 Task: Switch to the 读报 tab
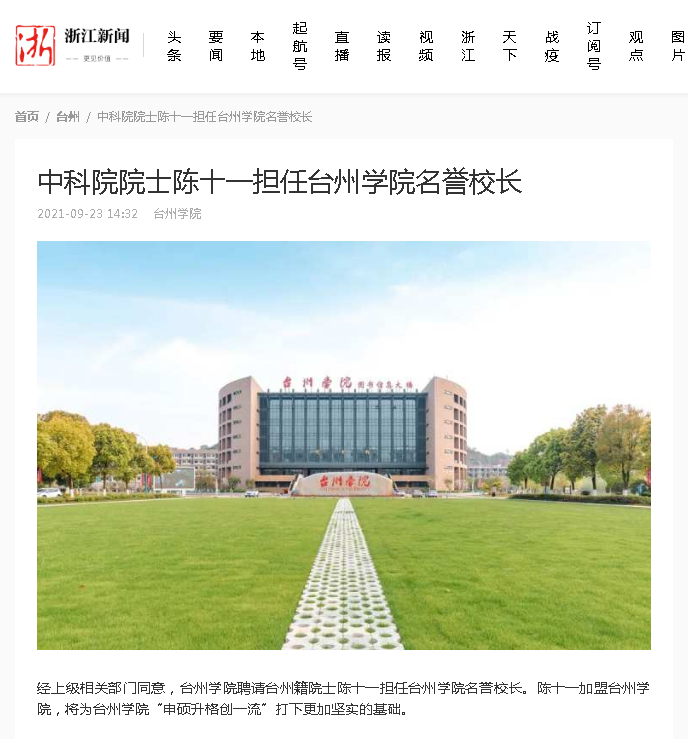click(384, 46)
